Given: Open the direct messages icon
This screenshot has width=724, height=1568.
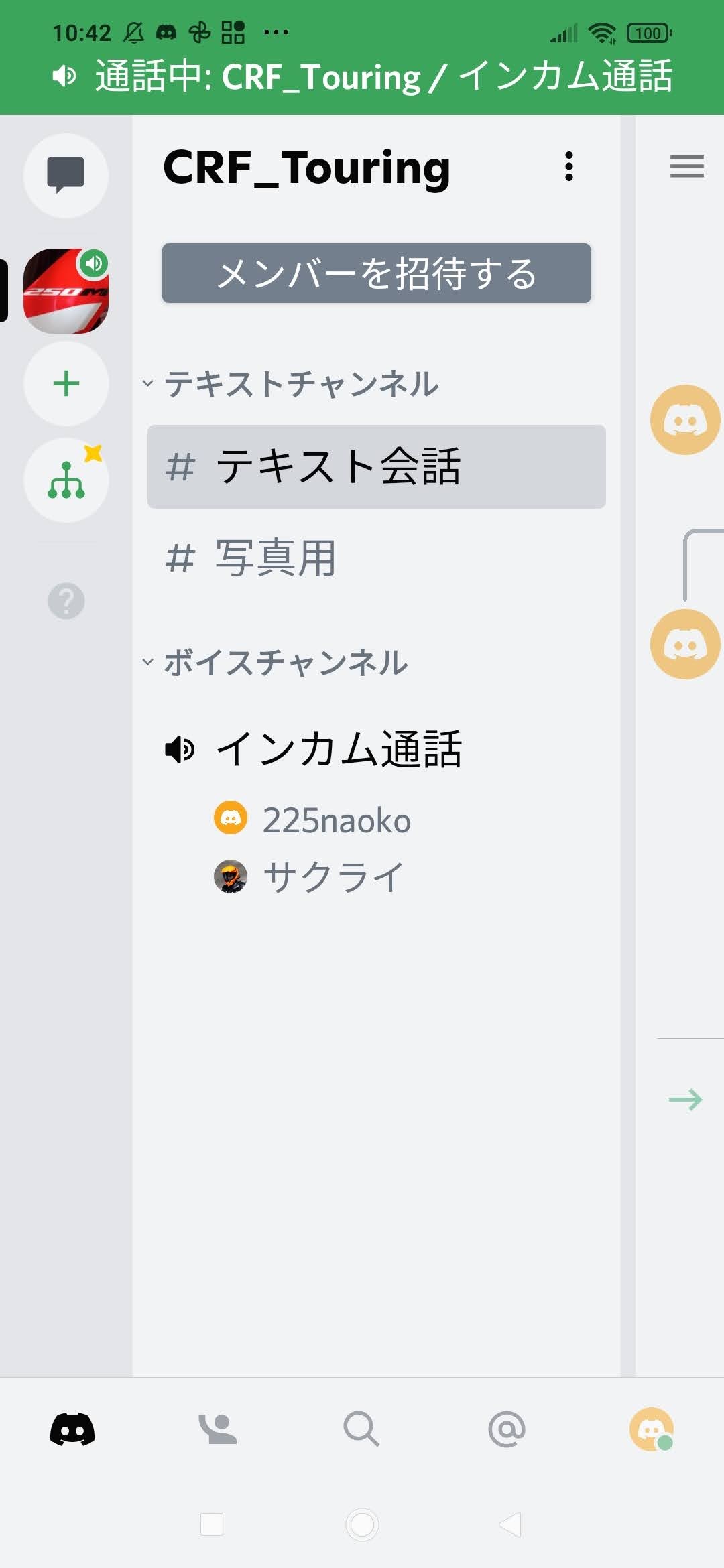Looking at the screenshot, I should pyautogui.click(x=66, y=176).
